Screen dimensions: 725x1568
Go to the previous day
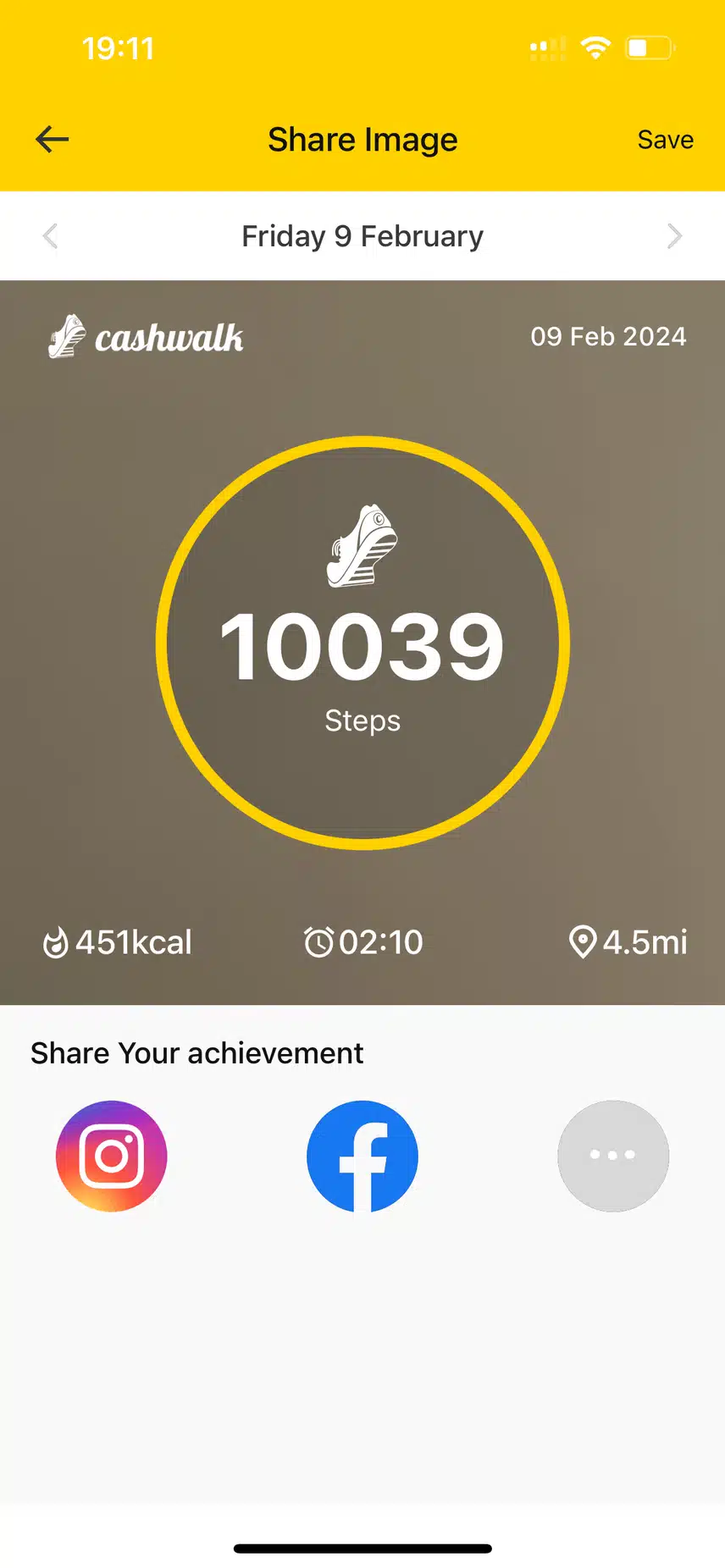(51, 236)
